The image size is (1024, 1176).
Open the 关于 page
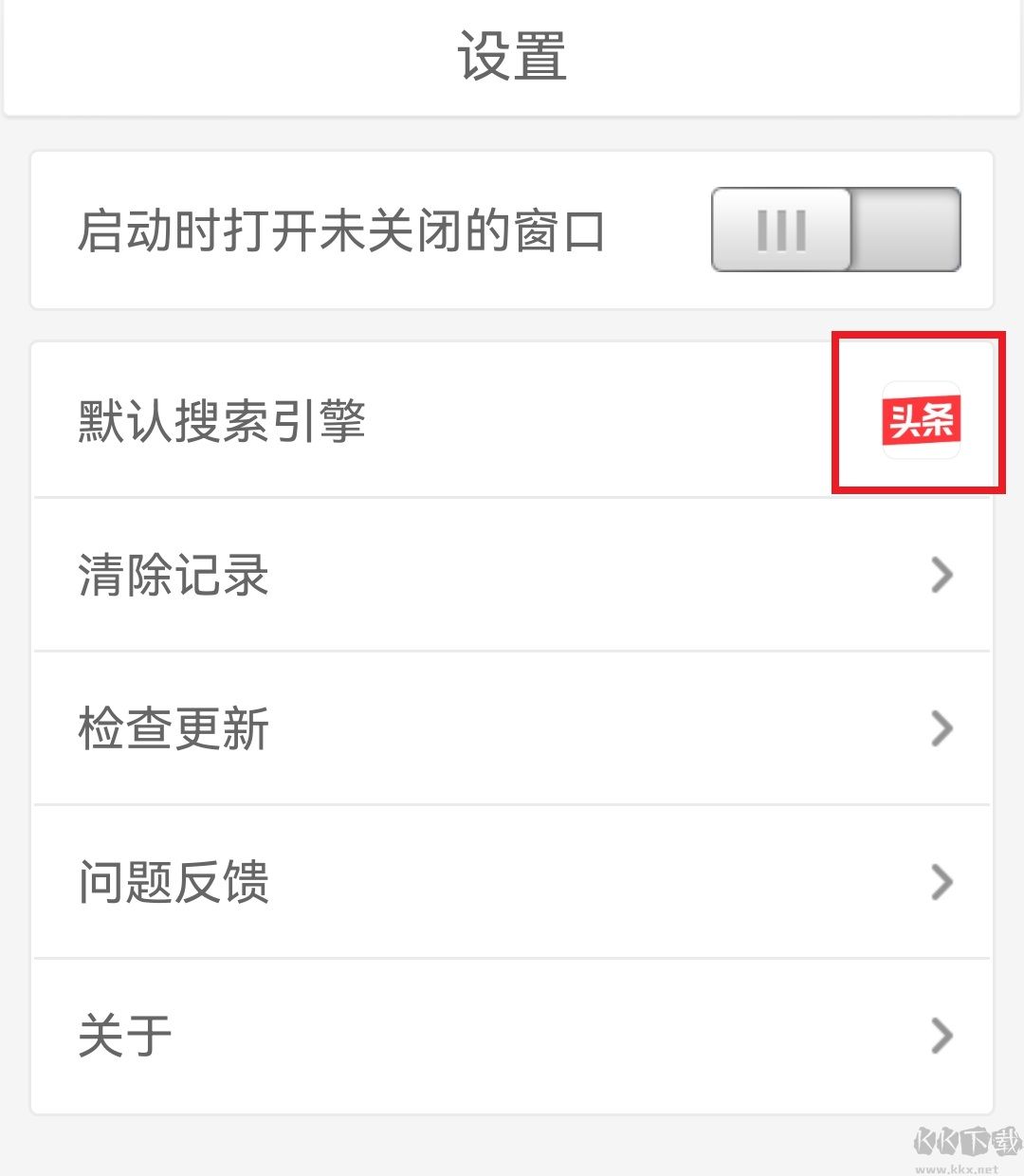tap(512, 1036)
